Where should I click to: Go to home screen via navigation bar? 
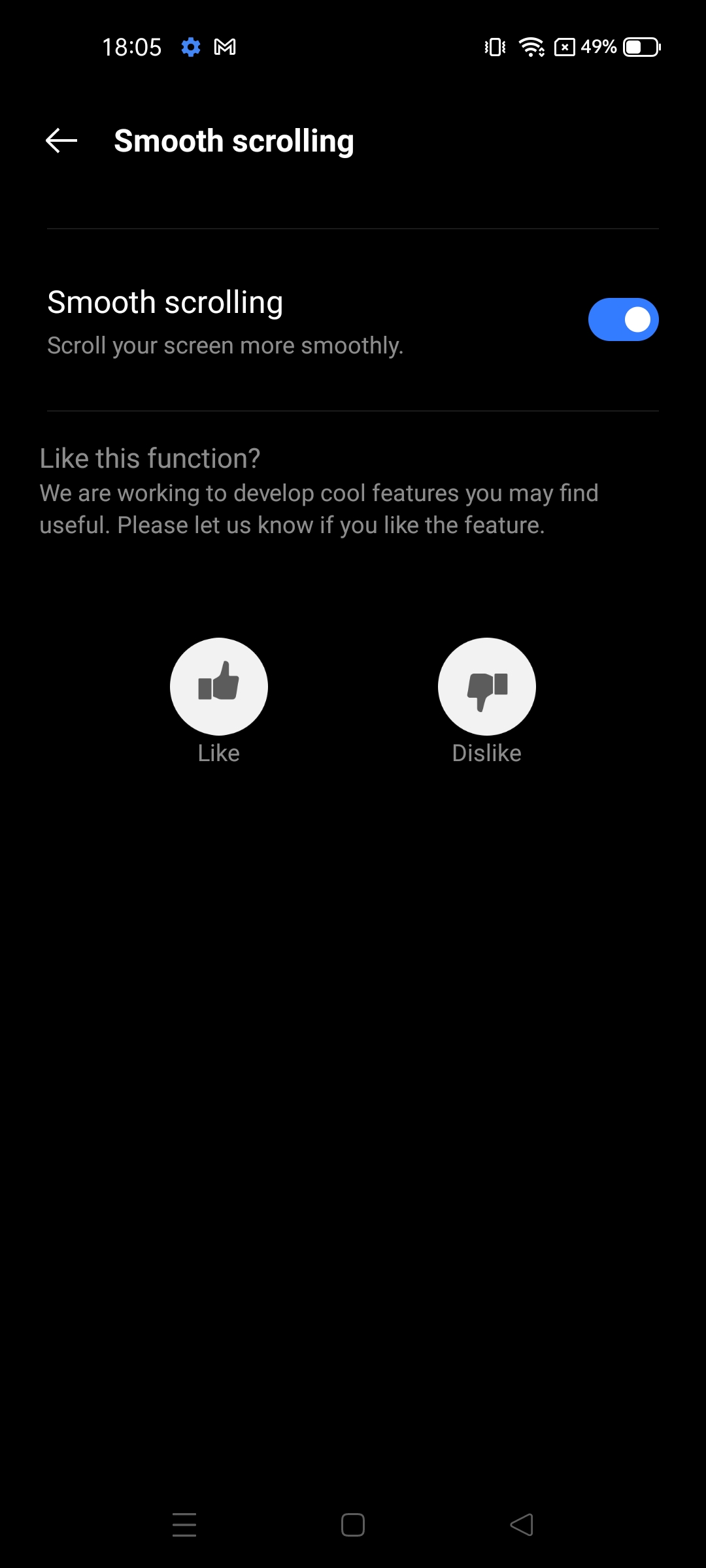pos(353,1525)
